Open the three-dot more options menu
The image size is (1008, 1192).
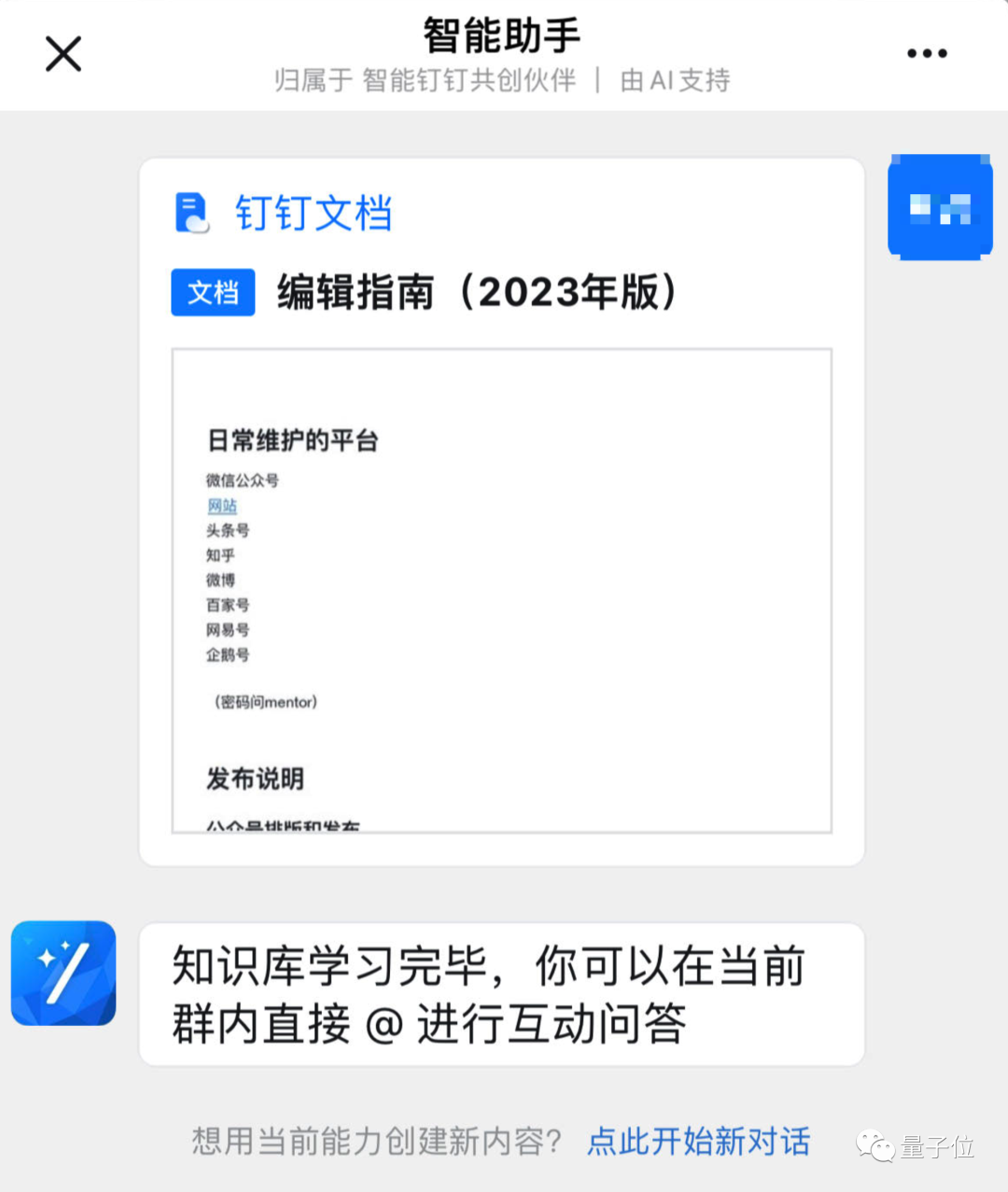pyautogui.click(x=928, y=53)
